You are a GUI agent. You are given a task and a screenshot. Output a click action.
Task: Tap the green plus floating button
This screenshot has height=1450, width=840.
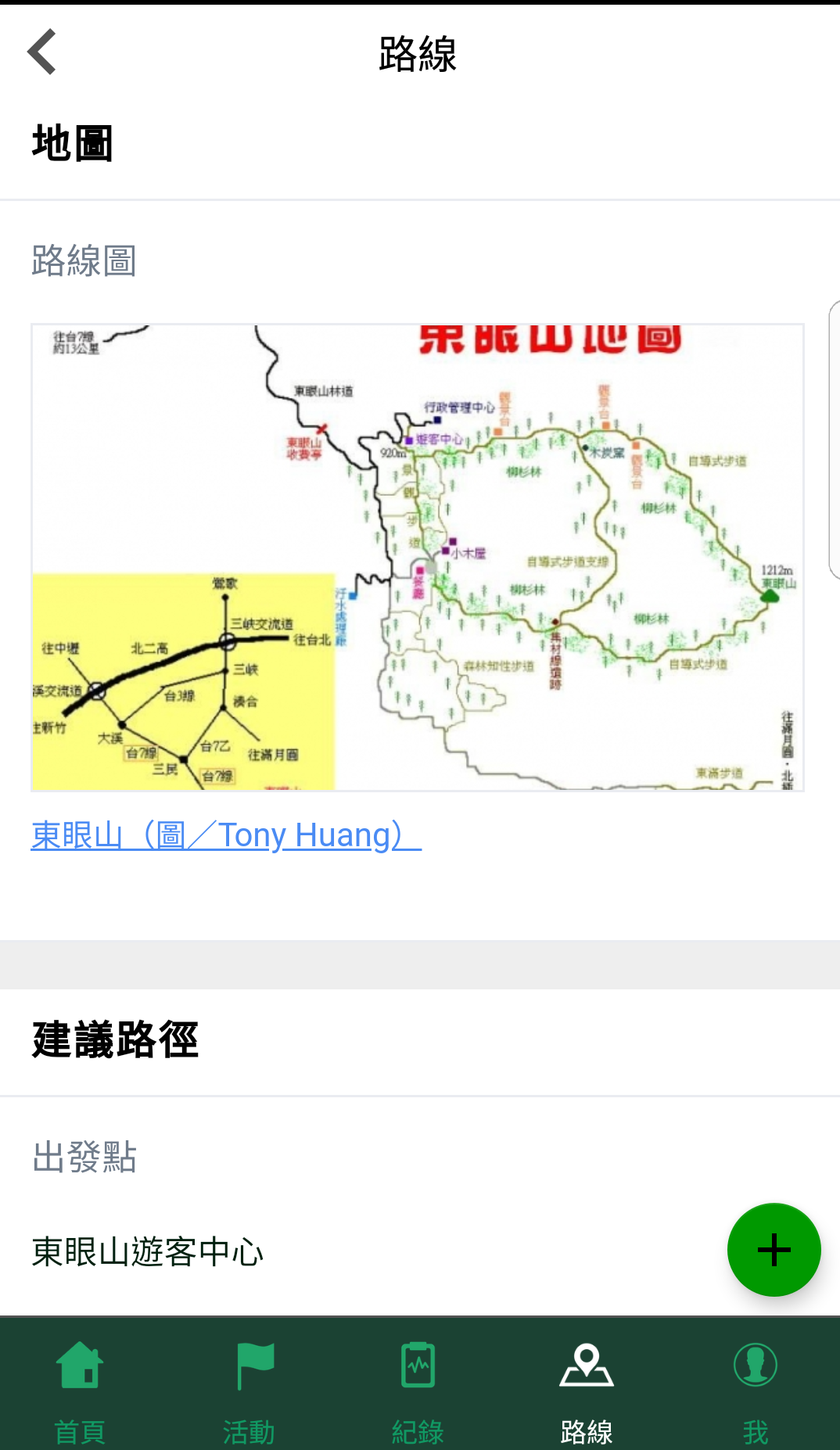click(774, 1249)
